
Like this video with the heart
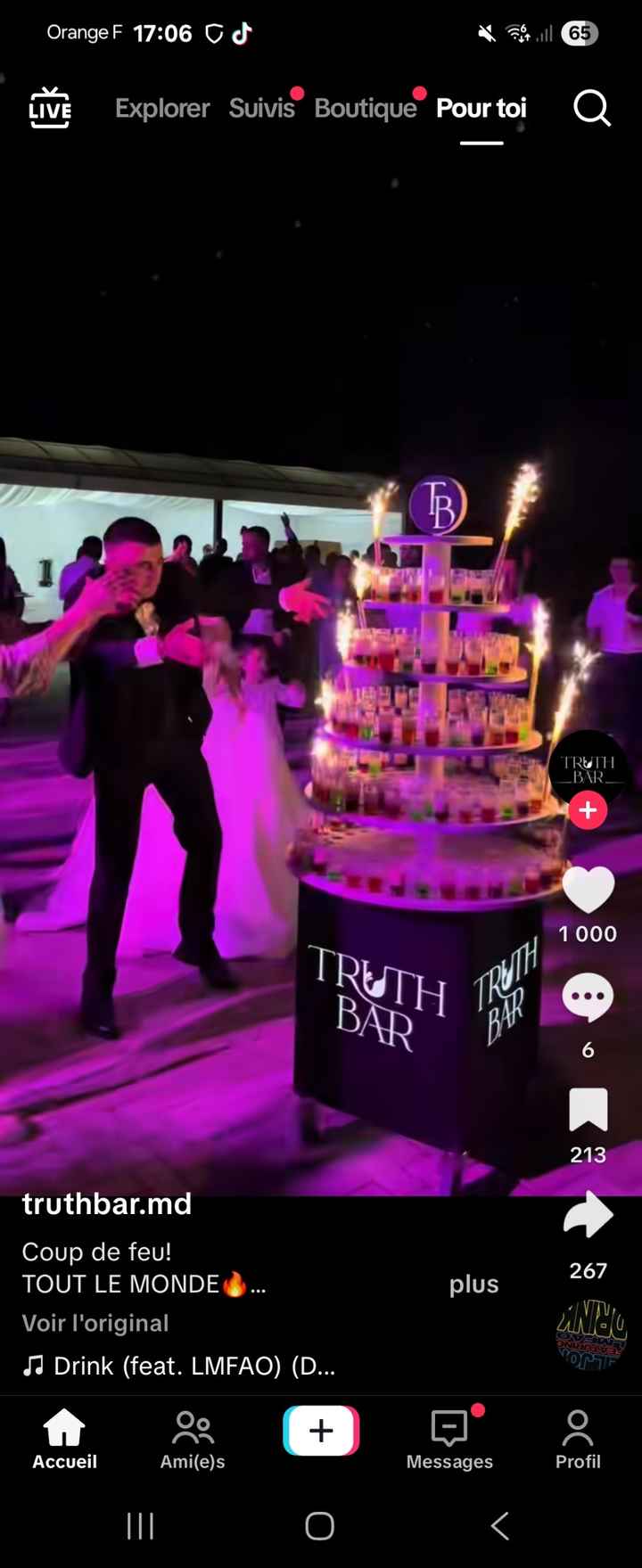click(588, 890)
